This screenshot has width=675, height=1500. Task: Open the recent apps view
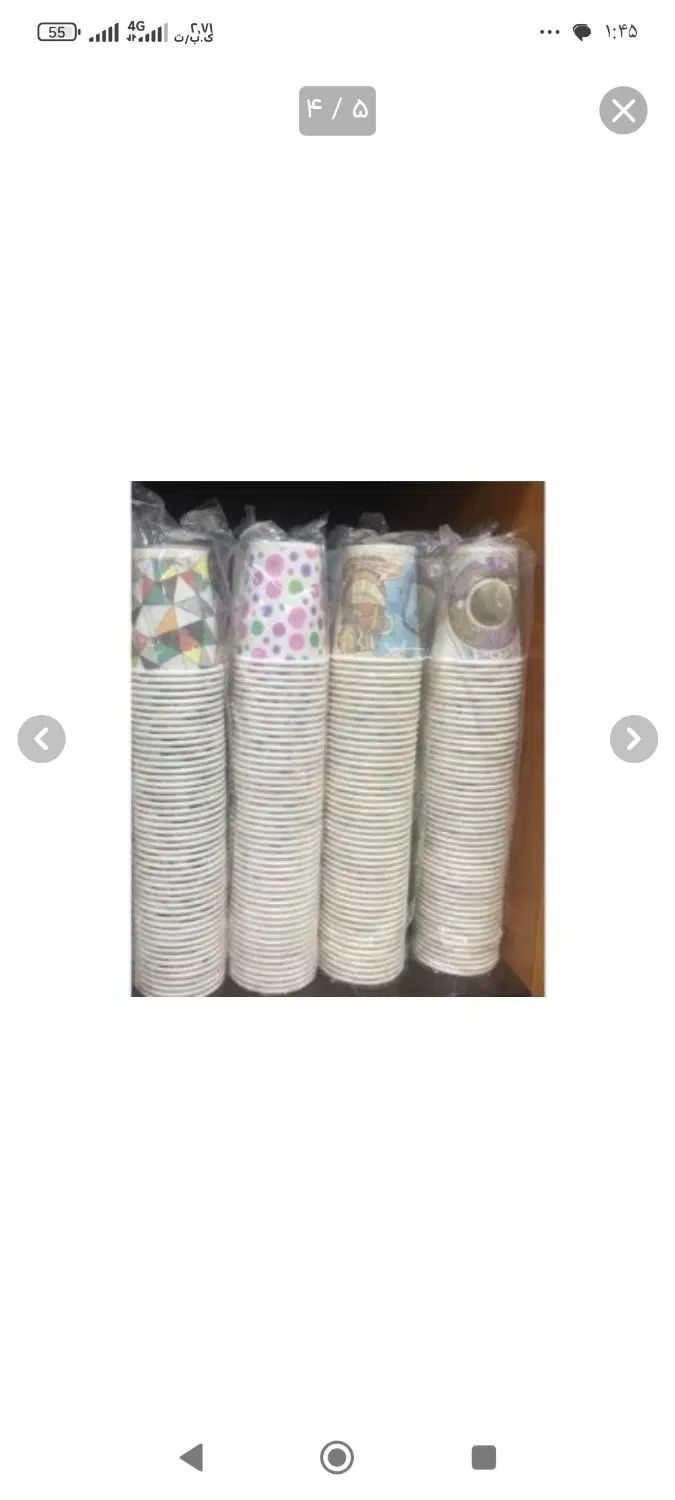483,1457
